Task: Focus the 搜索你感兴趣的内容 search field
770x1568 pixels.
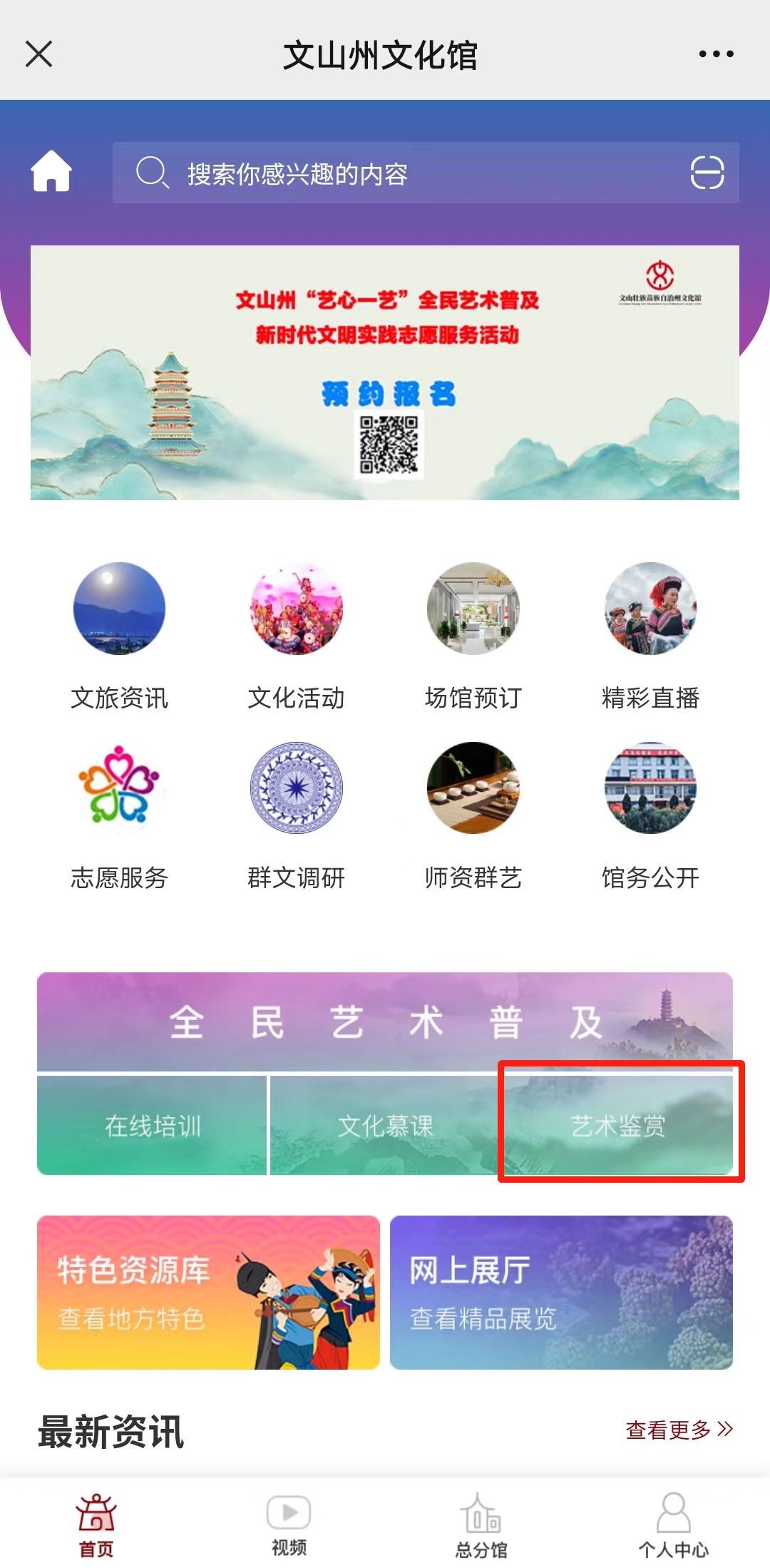Action: pyautogui.click(x=399, y=173)
